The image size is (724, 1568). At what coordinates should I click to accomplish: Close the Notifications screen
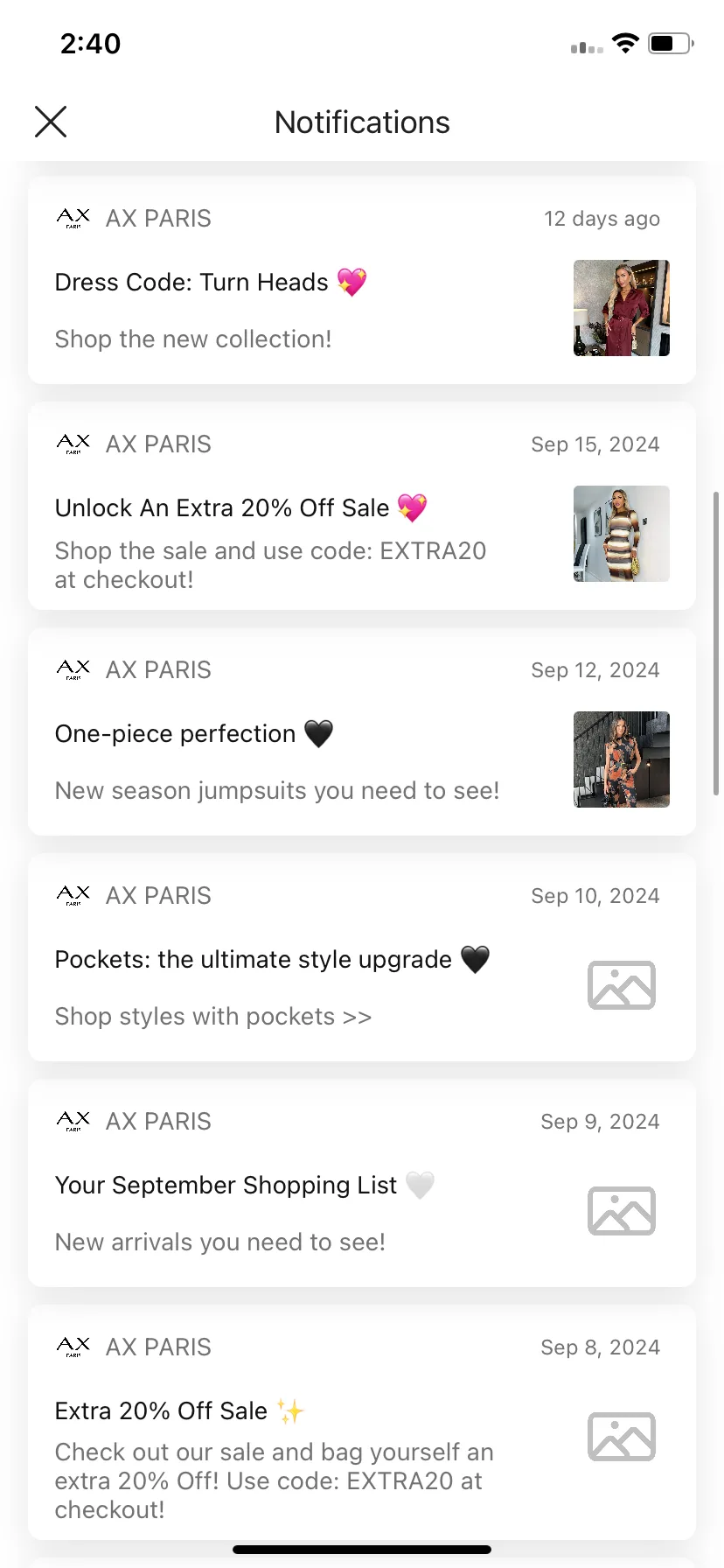pyautogui.click(x=51, y=122)
